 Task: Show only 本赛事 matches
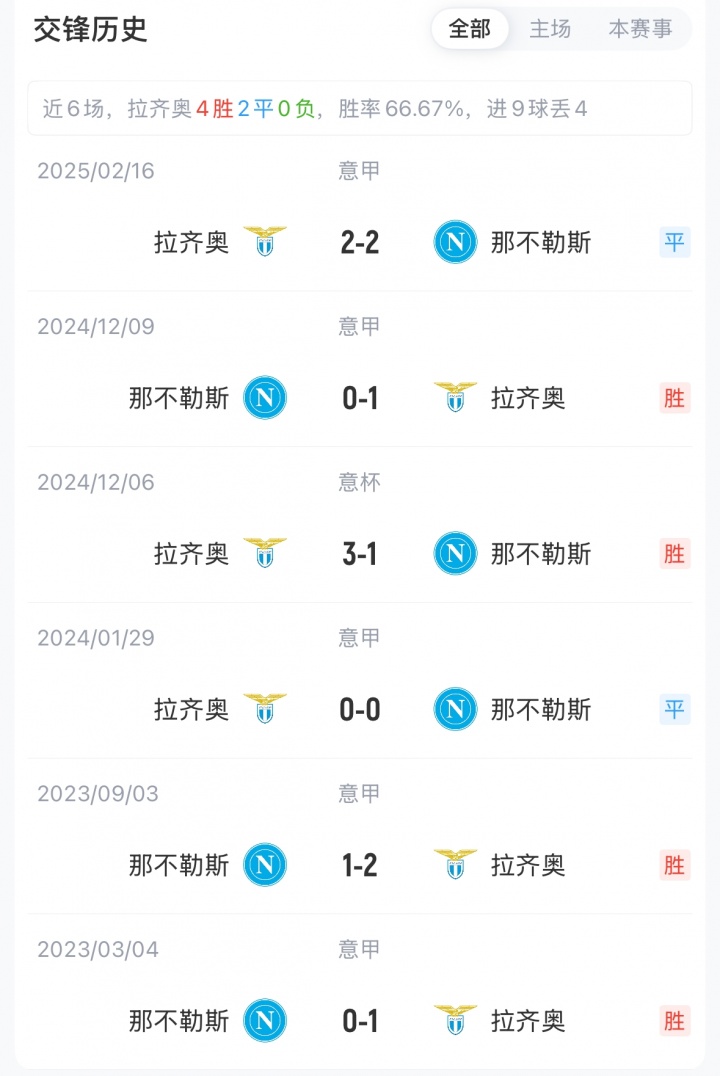pos(640,29)
